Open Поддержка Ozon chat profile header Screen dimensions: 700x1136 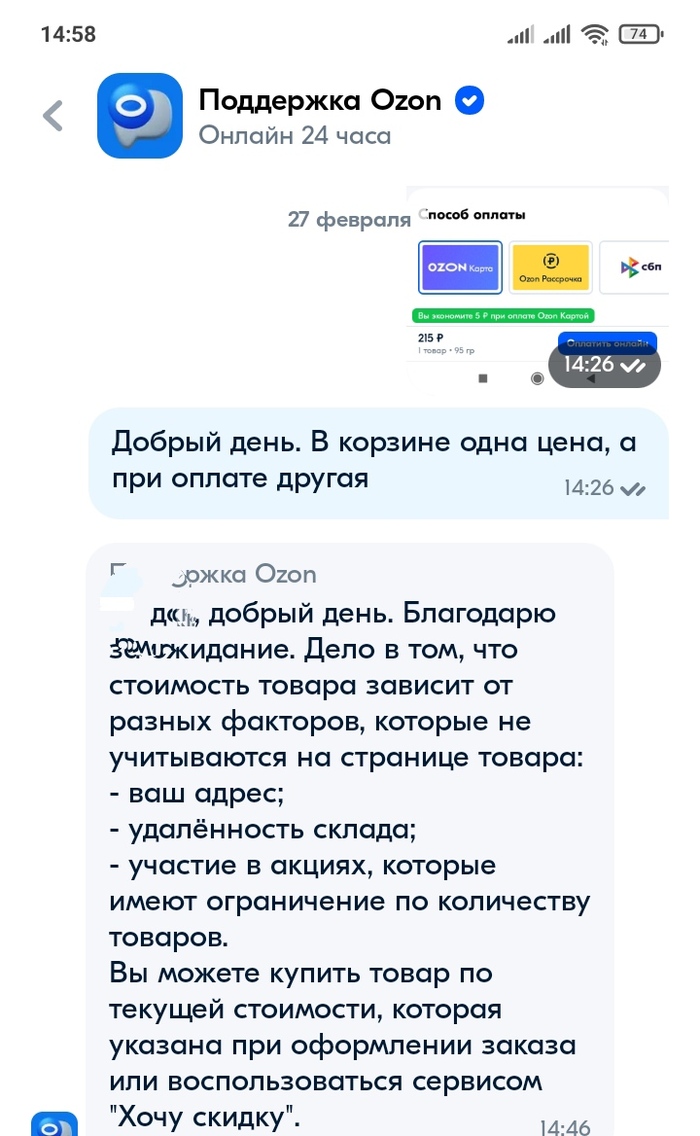pos(320,116)
